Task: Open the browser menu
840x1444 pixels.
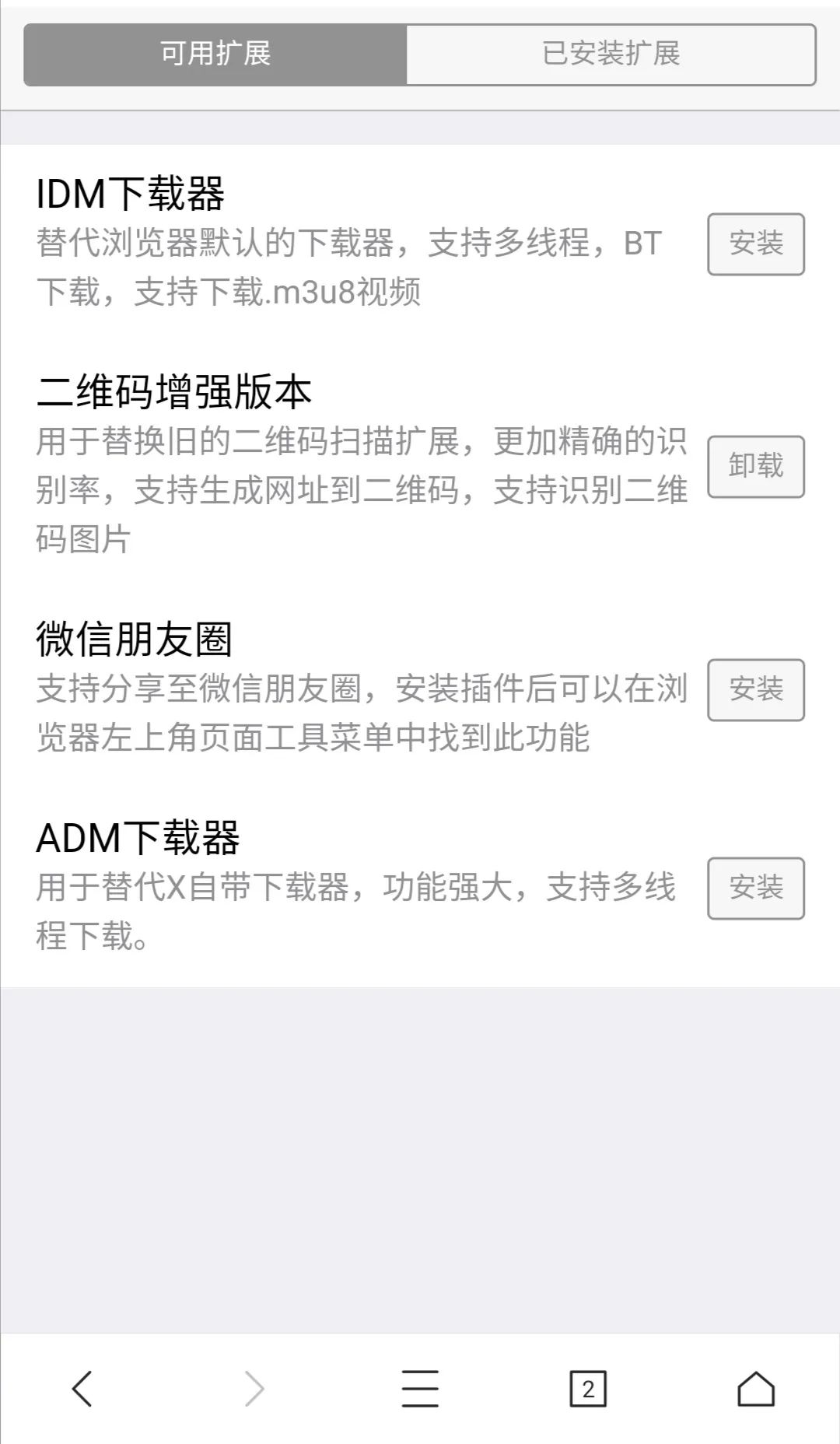Action: tap(420, 1389)
